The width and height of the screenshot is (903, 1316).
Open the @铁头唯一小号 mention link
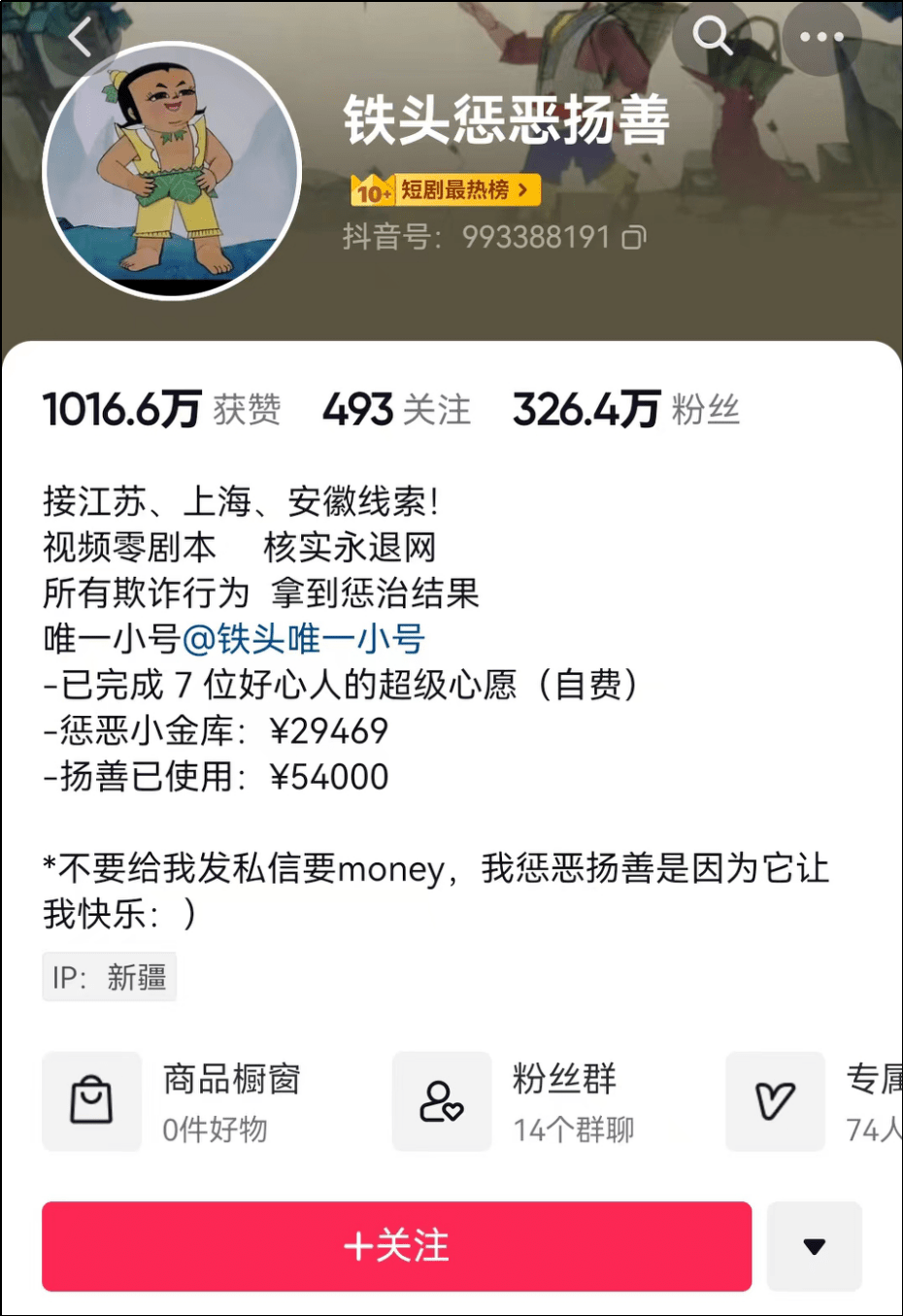303,639
